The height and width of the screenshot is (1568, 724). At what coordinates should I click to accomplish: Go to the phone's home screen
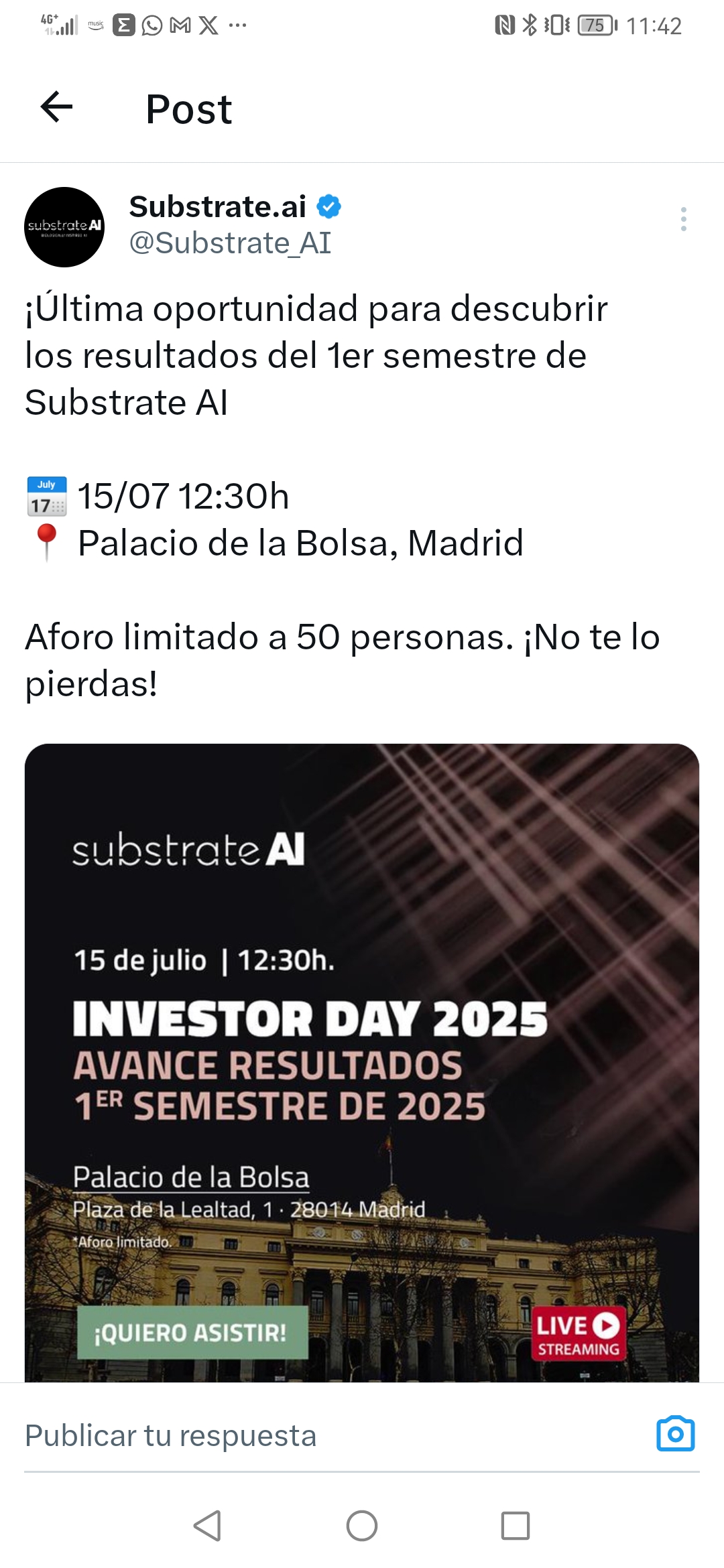362,1526
